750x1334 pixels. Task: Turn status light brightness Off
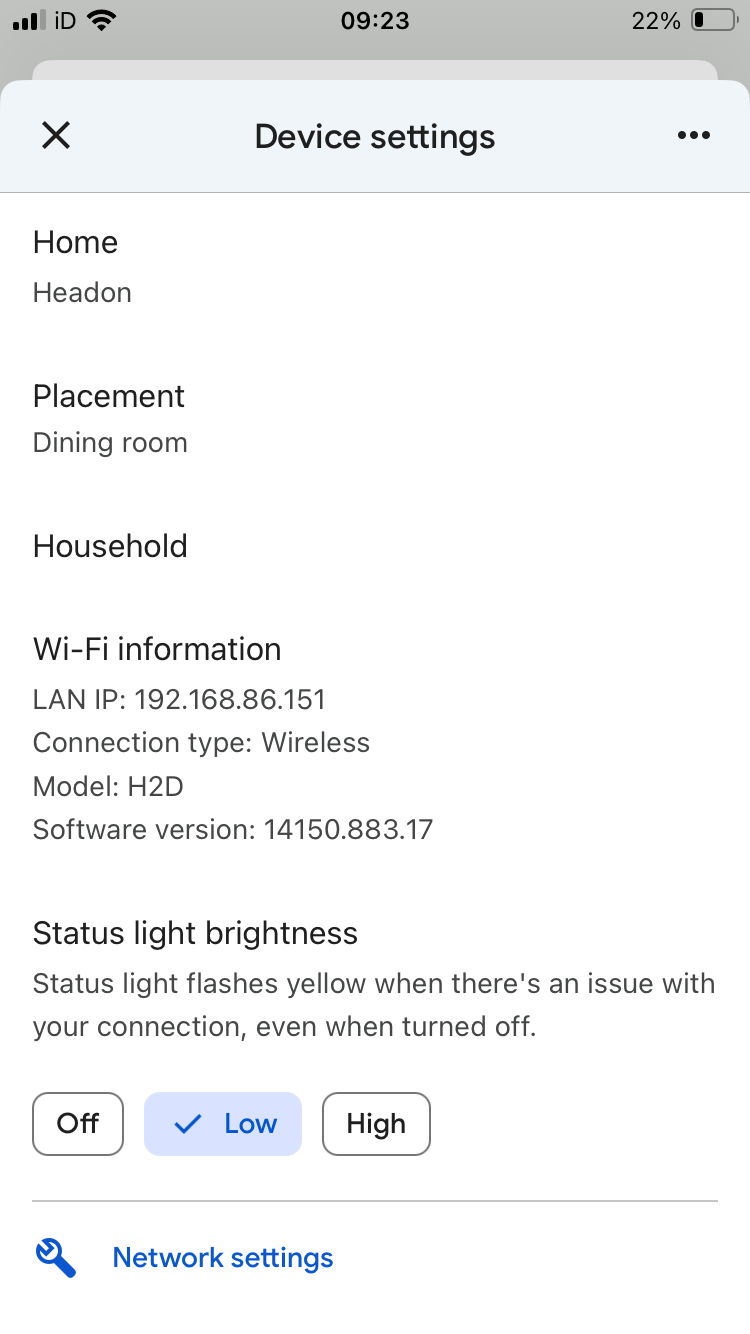[78, 1124]
